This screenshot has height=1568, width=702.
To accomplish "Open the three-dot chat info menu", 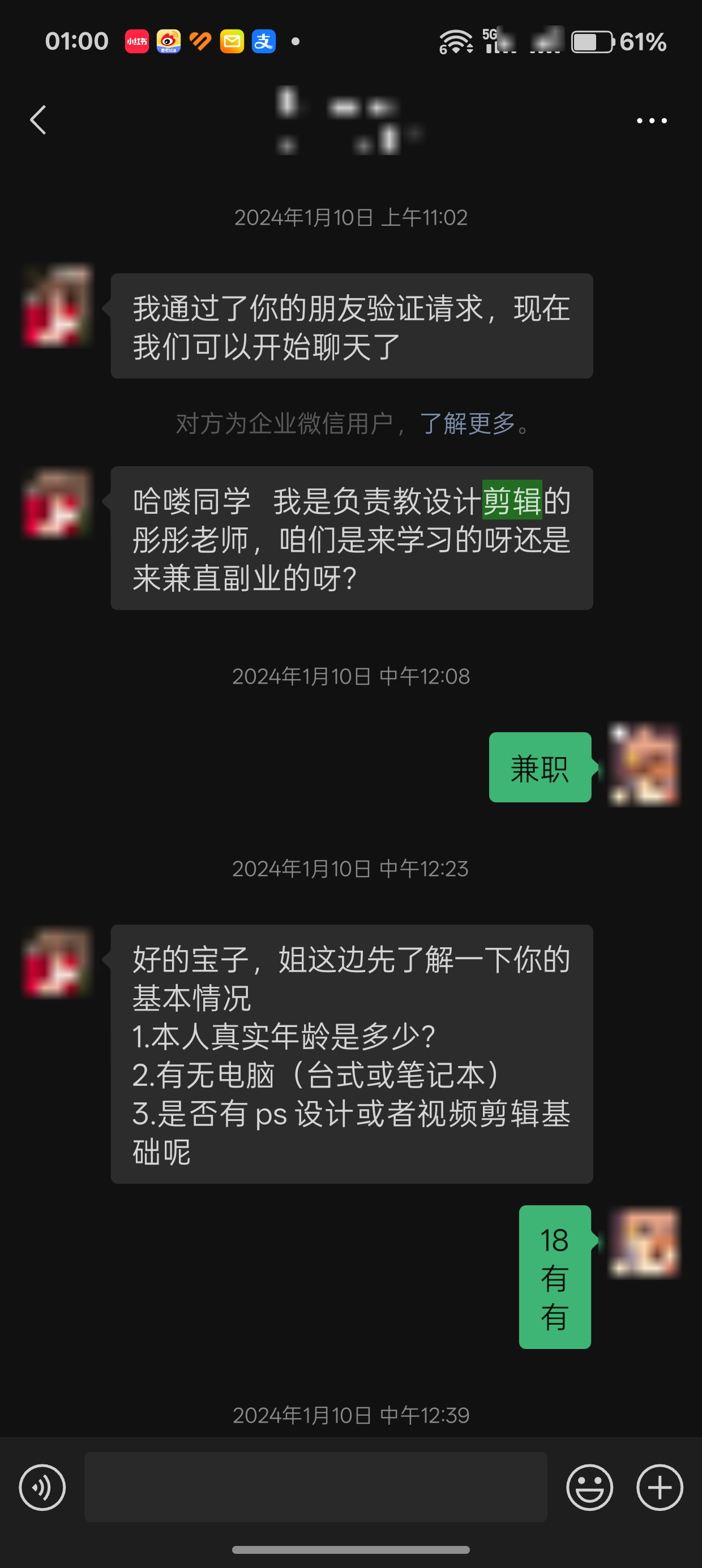I will click(651, 121).
